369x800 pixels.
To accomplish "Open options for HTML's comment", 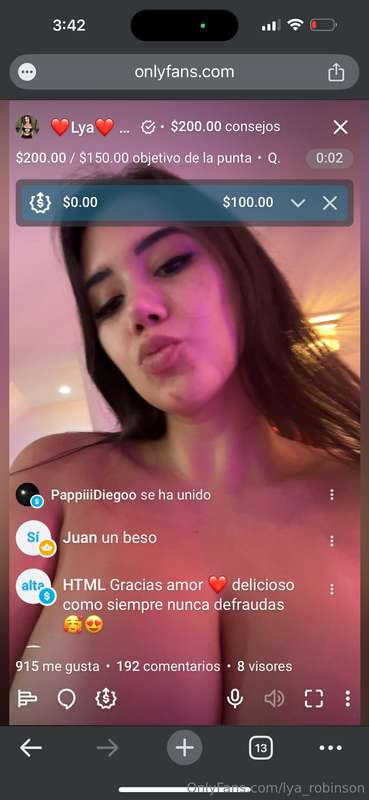I will point(332,589).
